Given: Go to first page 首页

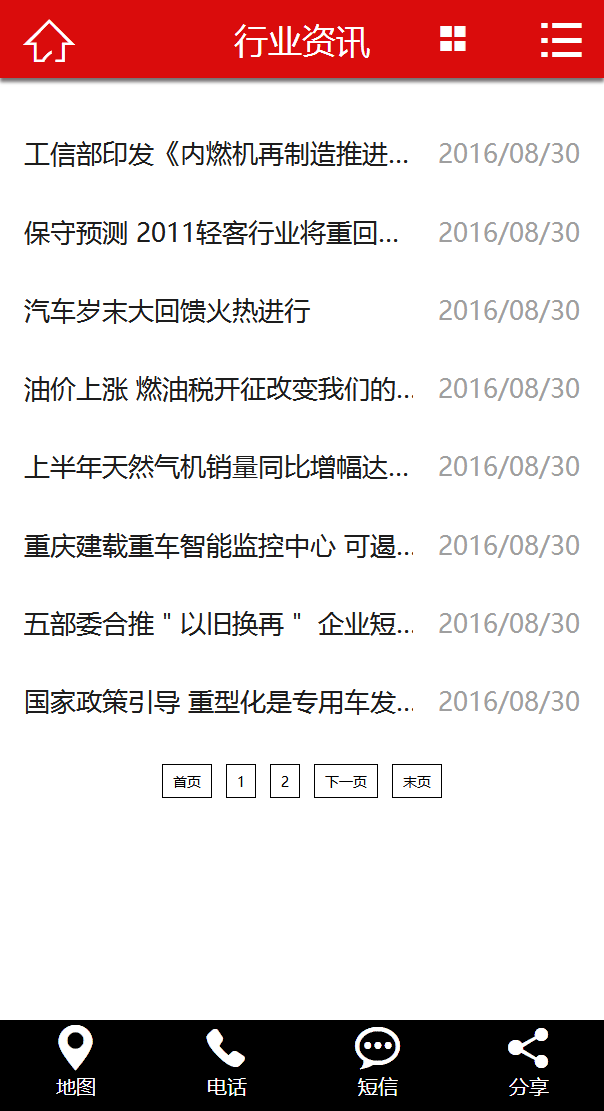Looking at the screenshot, I should point(187,781).
